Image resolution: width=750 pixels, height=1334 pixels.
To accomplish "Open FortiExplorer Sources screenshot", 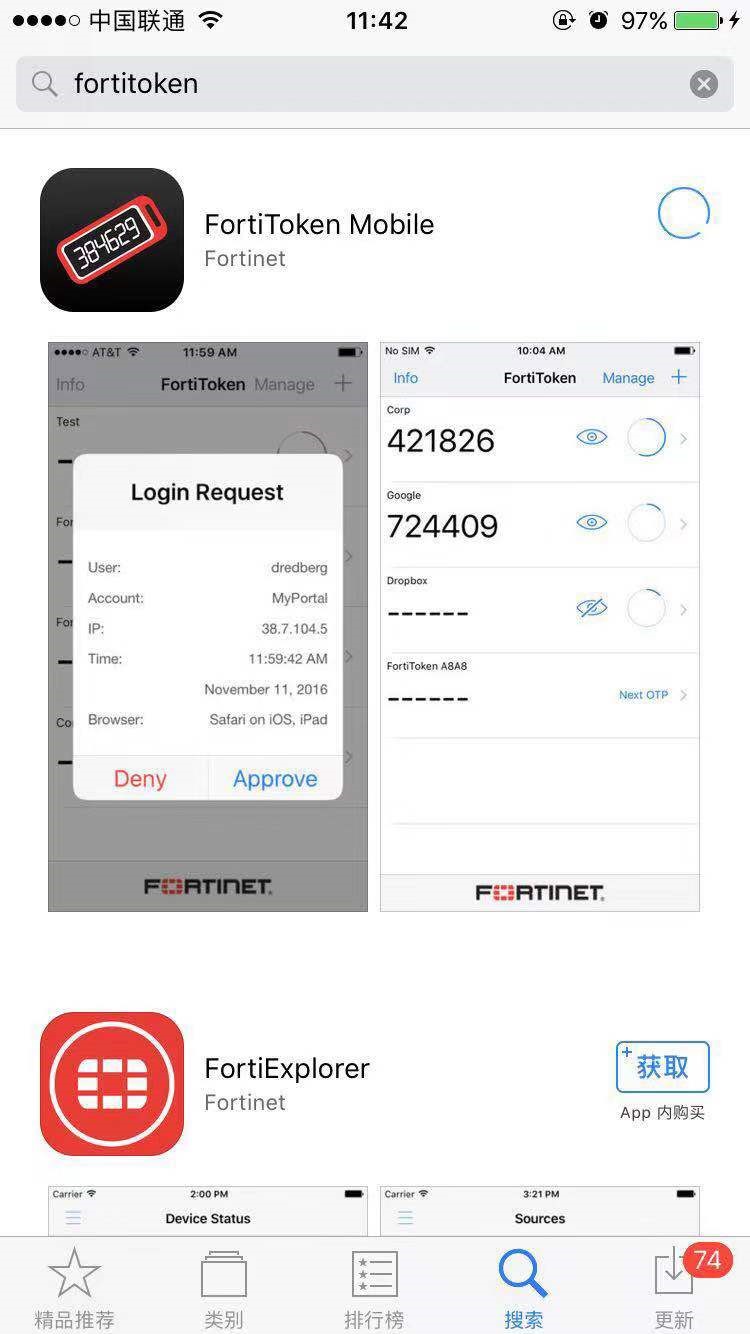I will [540, 1210].
